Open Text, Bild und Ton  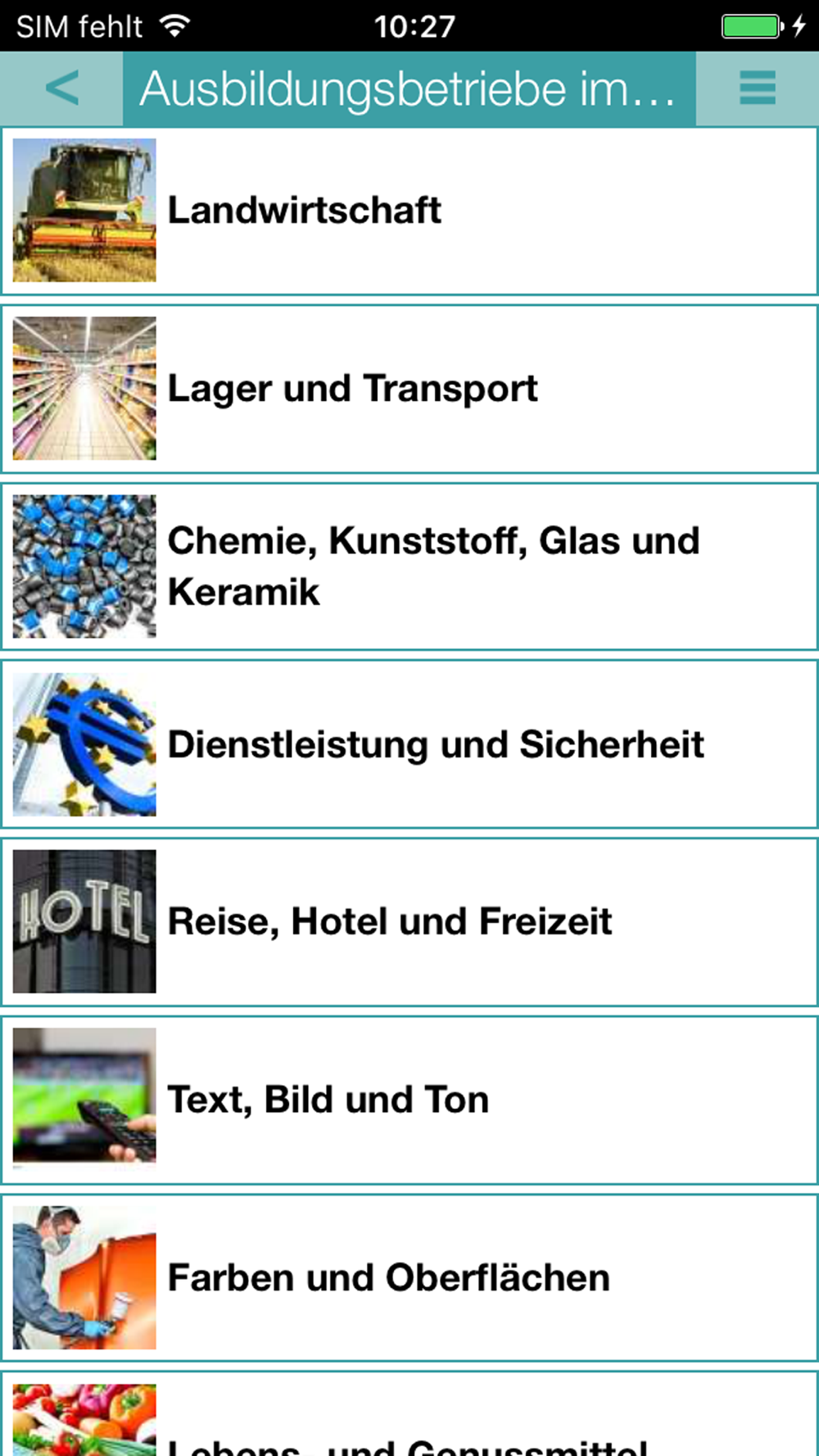tap(409, 1100)
